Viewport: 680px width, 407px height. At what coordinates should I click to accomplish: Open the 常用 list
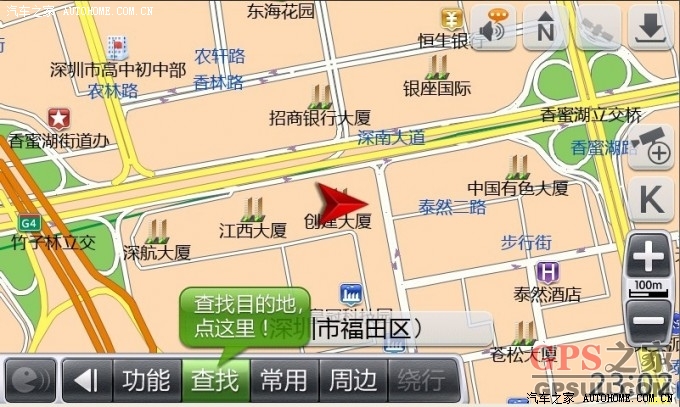(x=284, y=380)
